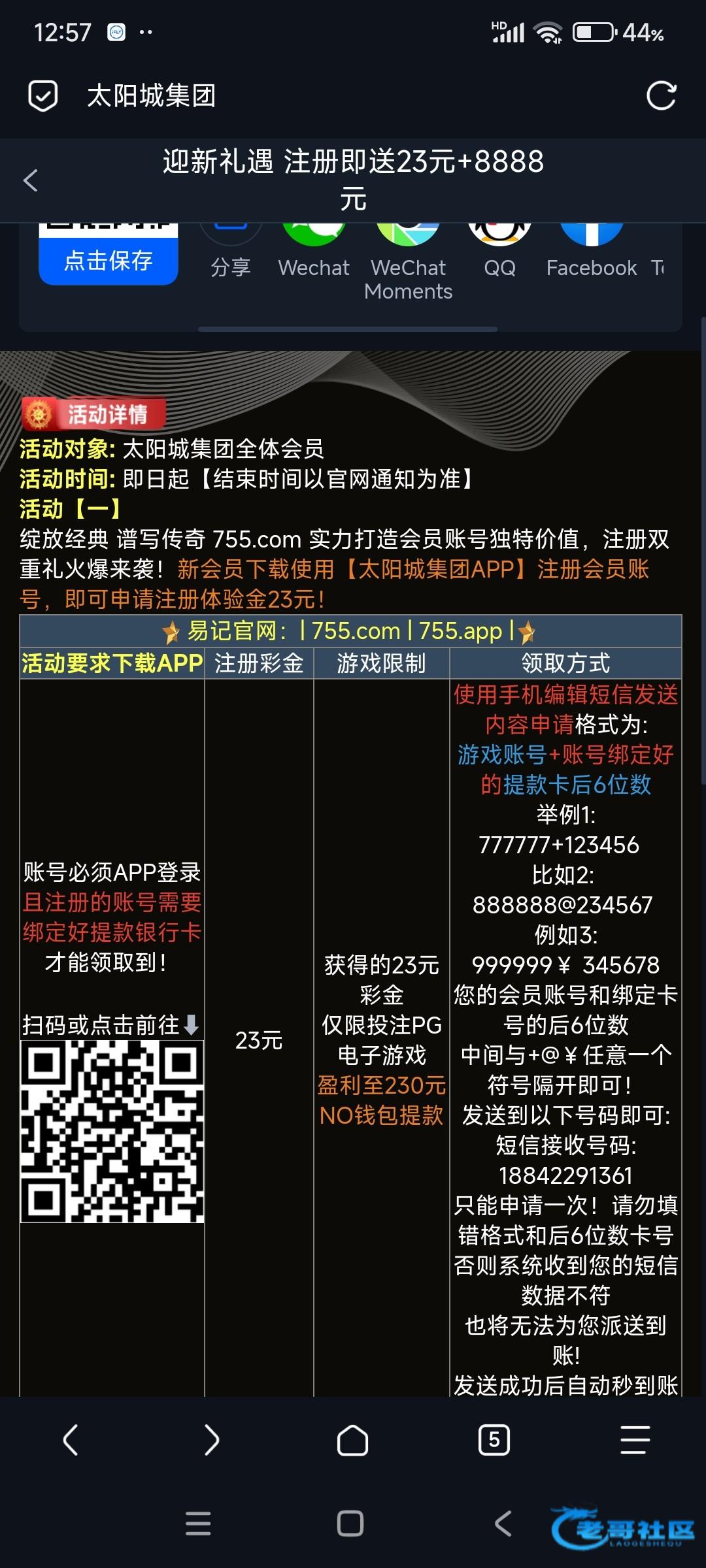Go to the browser home page

352,1440
